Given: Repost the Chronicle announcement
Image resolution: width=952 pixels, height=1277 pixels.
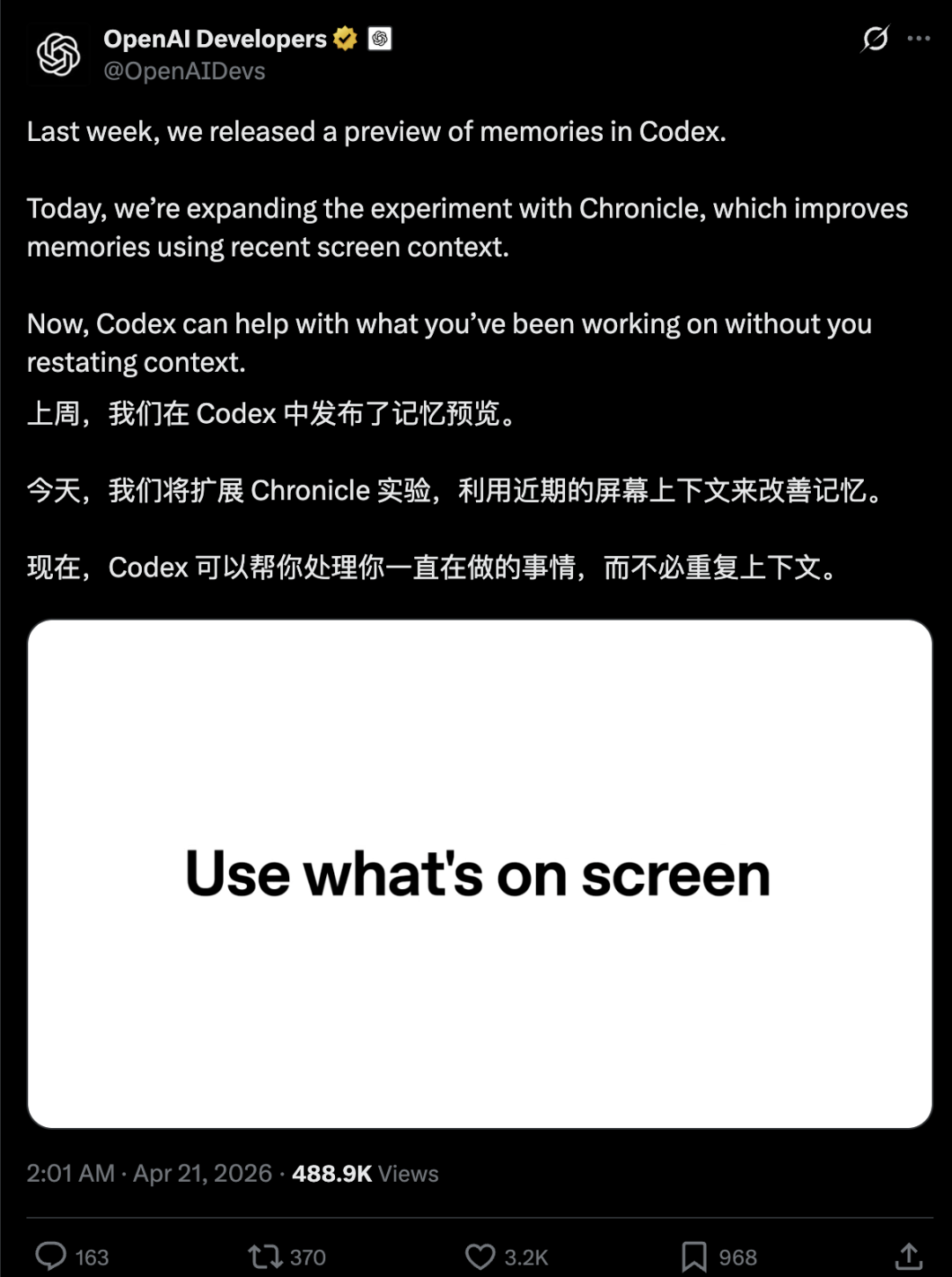Looking at the screenshot, I should [x=265, y=1256].
